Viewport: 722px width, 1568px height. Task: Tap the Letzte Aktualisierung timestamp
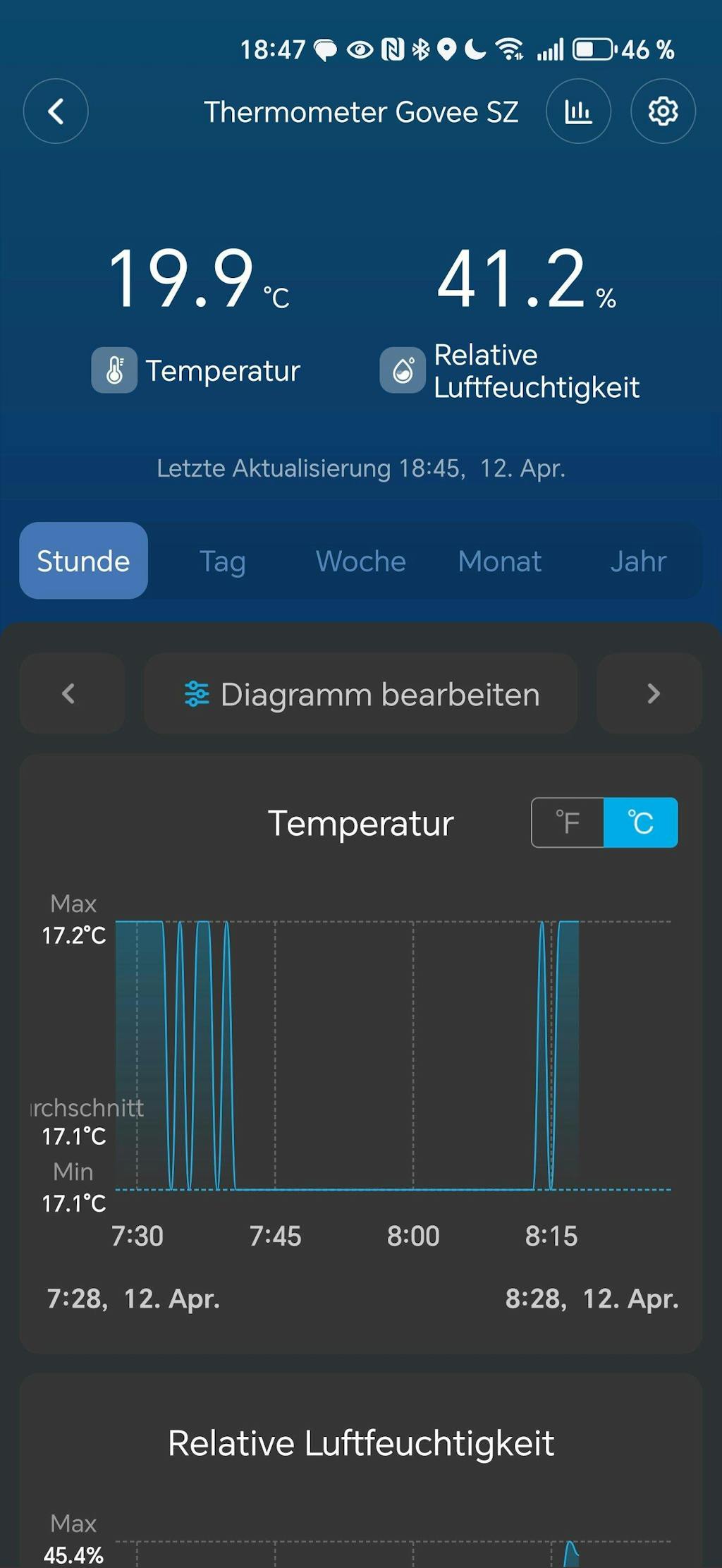(x=361, y=467)
